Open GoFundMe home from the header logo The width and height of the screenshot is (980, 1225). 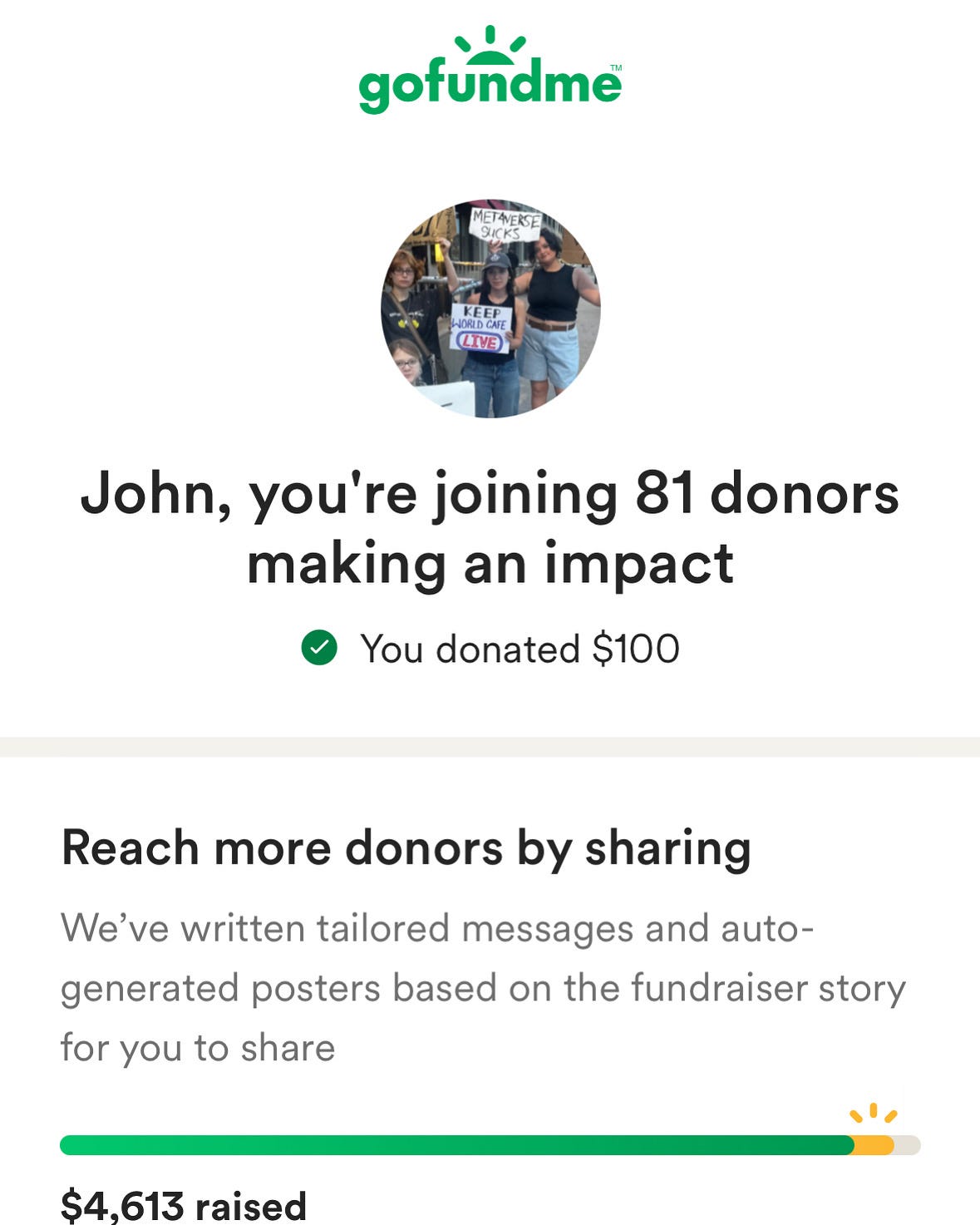point(490,73)
